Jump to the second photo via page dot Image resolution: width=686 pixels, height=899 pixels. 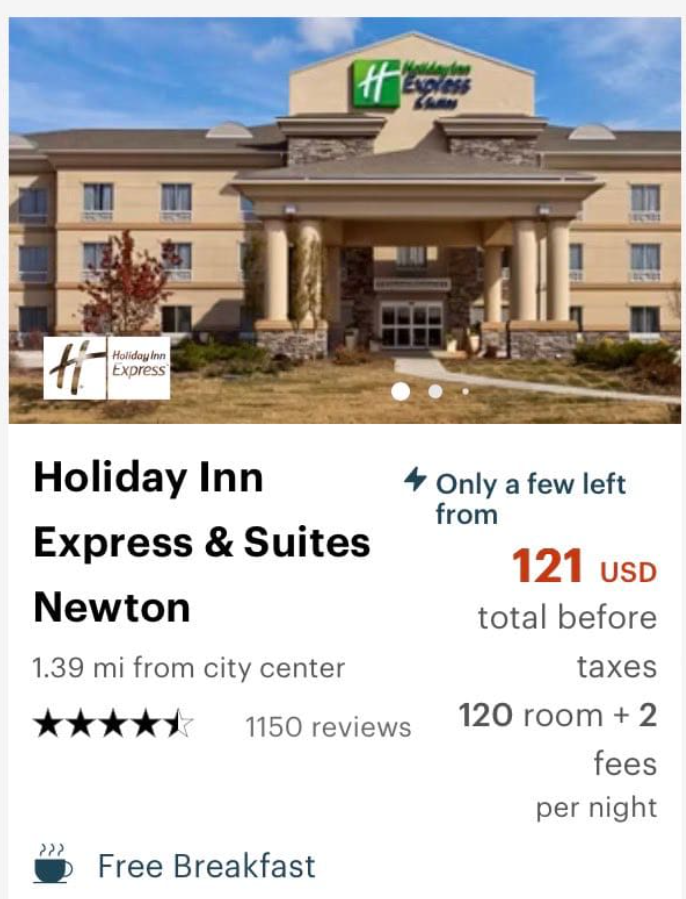coord(435,392)
